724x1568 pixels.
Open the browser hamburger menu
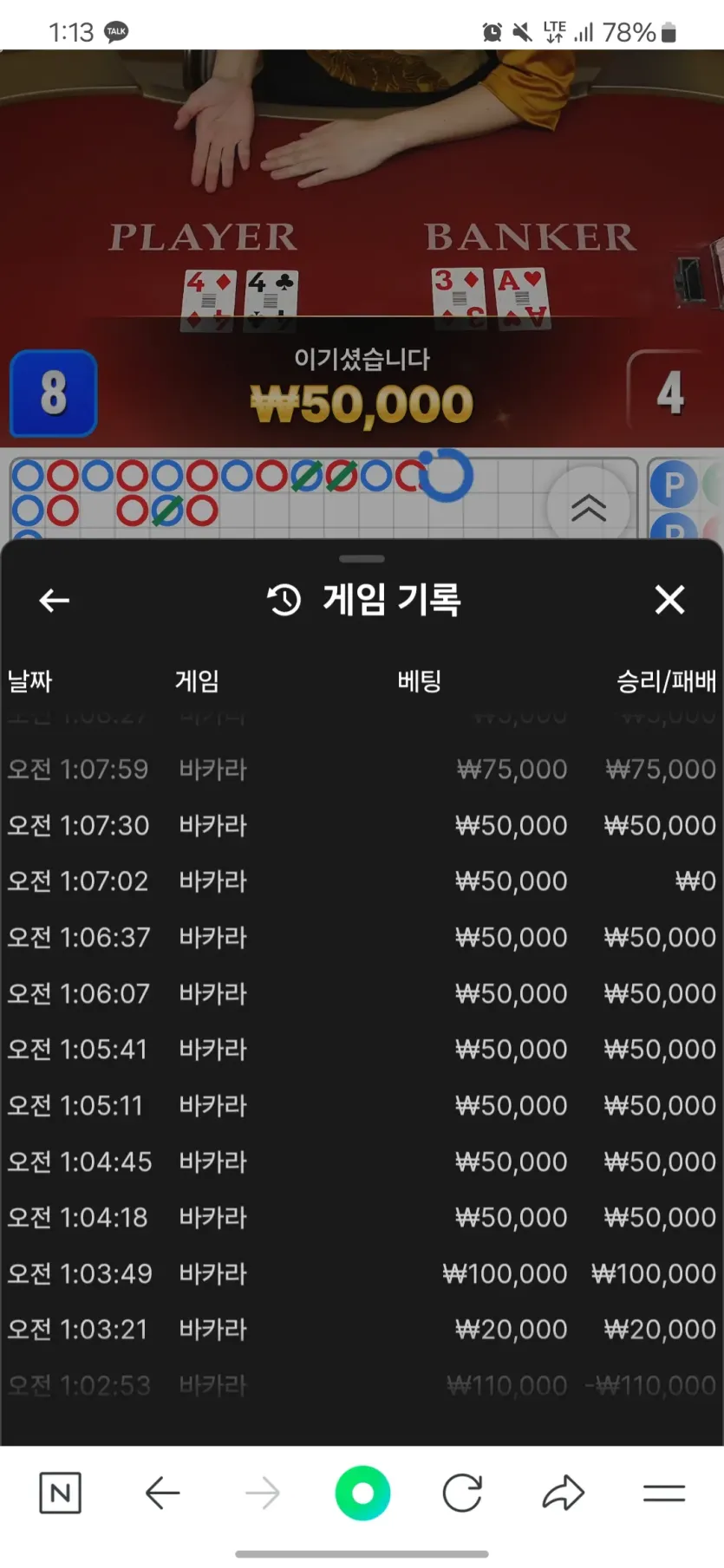pos(664,1493)
